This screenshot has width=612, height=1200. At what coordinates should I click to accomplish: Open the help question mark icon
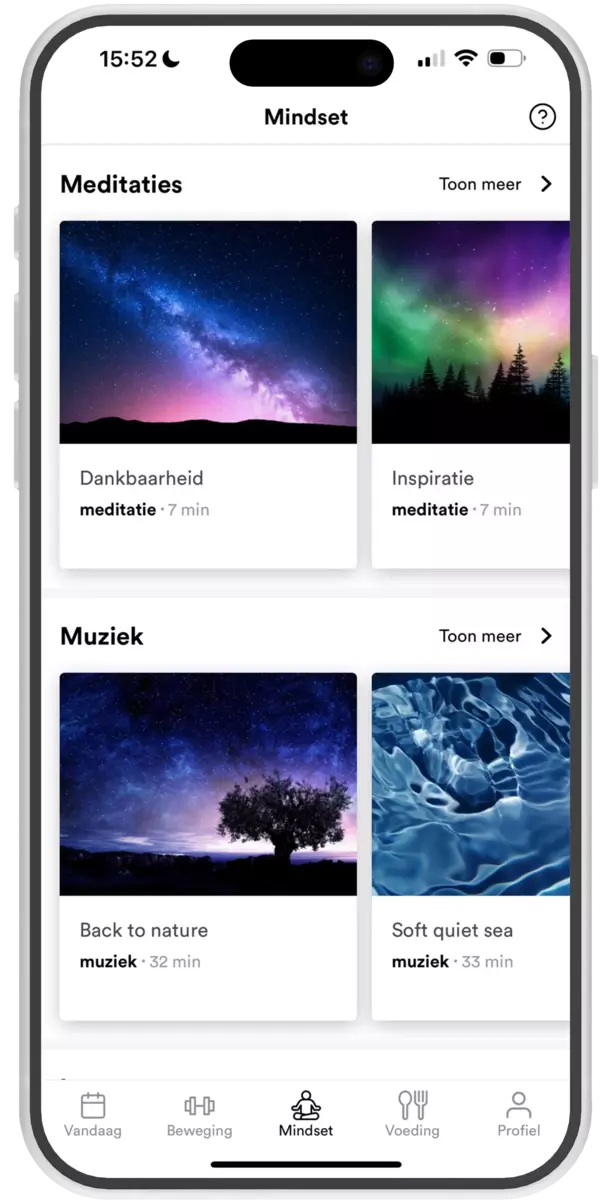(x=541, y=117)
